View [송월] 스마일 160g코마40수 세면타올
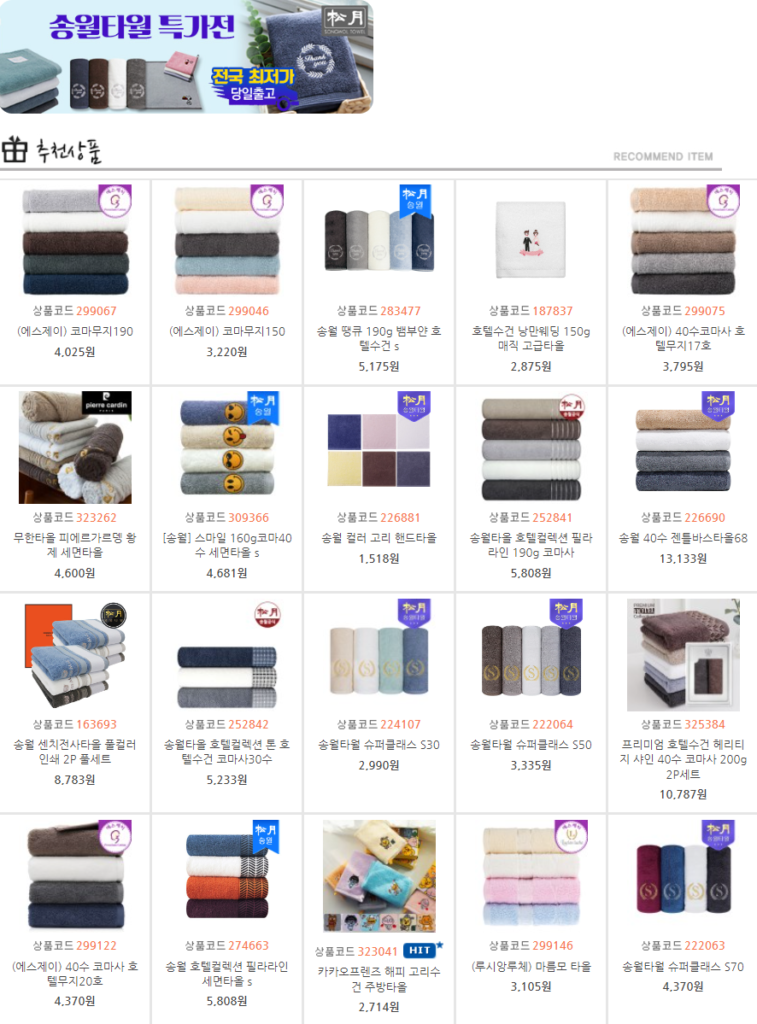The width and height of the screenshot is (757, 1024). click(227, 447)
